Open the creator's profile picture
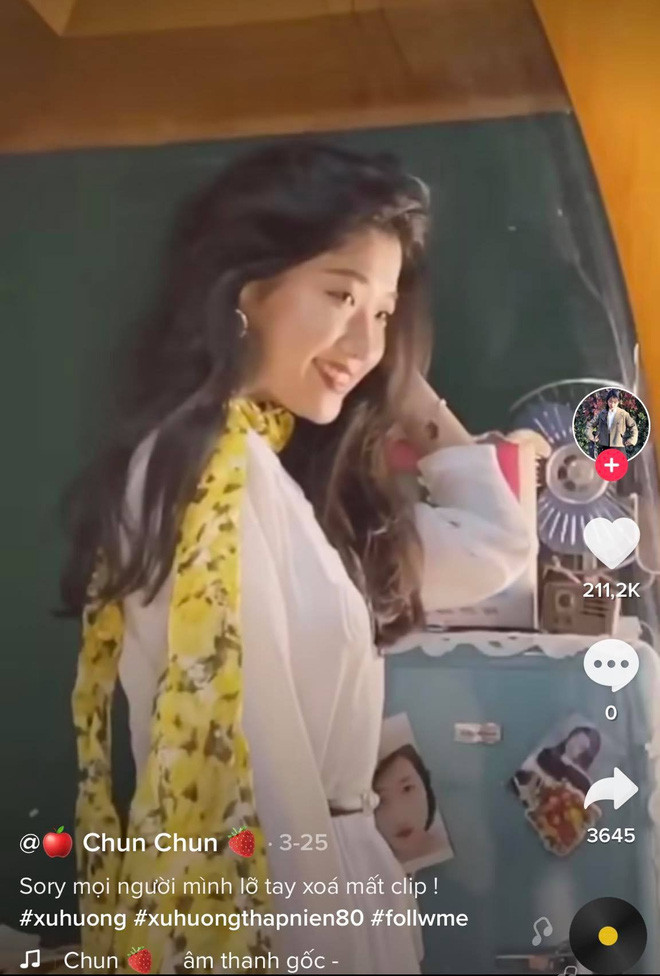The image size is (660, 976). (610, 424)
